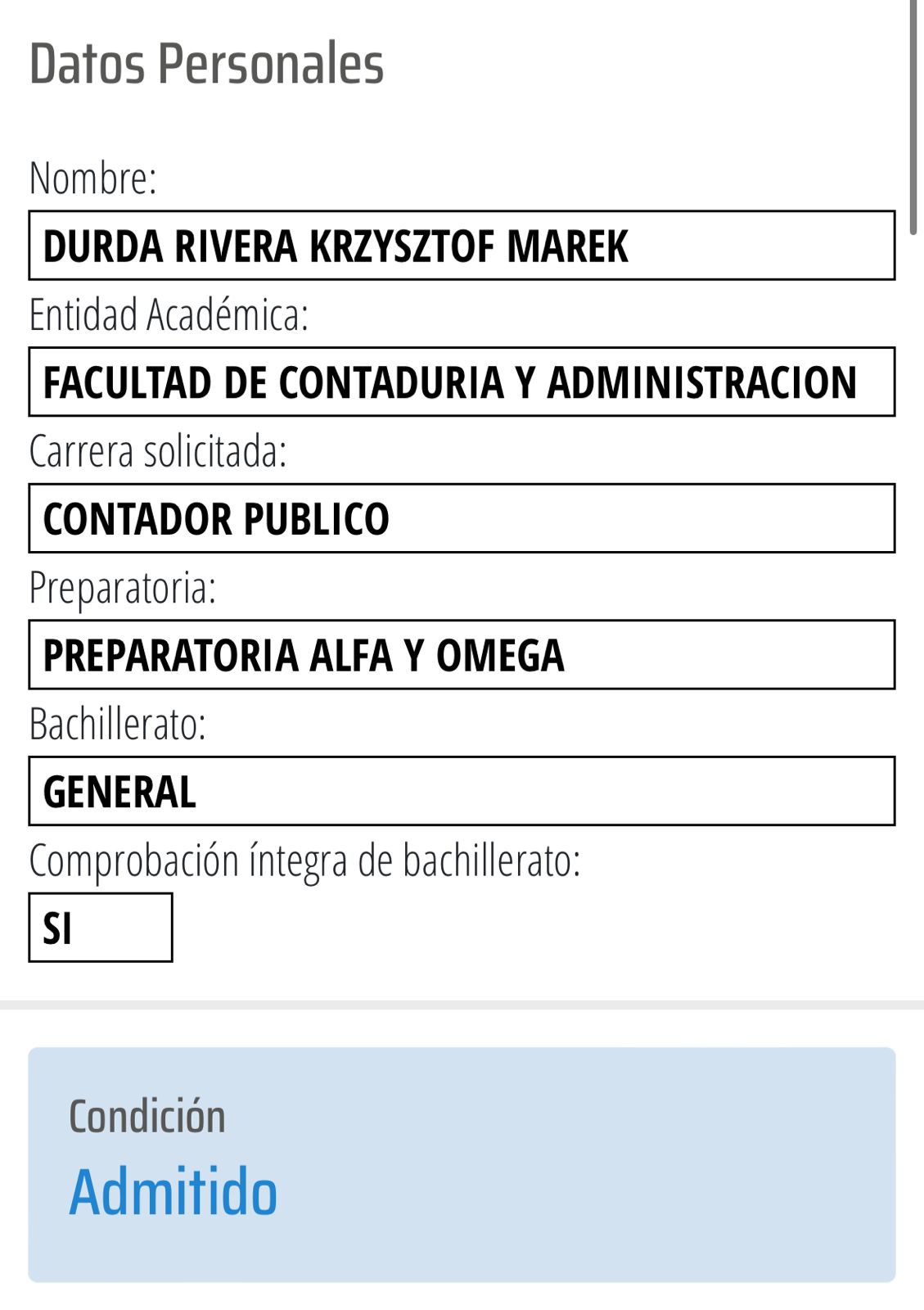Click the Carrera solicitada label
The height and width of the screenshot is (1310, 924).
click(x=160, y=449)
